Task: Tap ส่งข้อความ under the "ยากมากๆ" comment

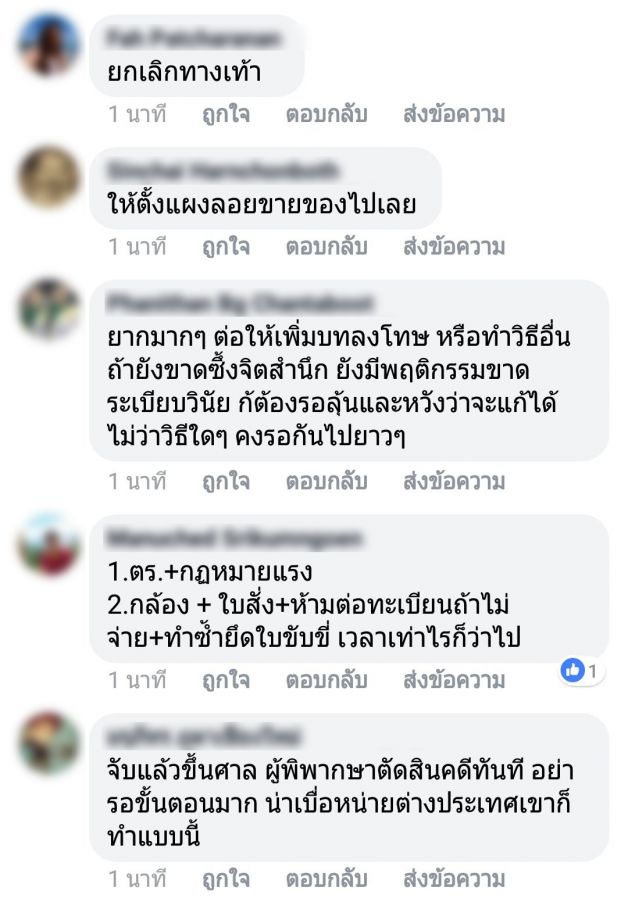Action: coord(454,482)
